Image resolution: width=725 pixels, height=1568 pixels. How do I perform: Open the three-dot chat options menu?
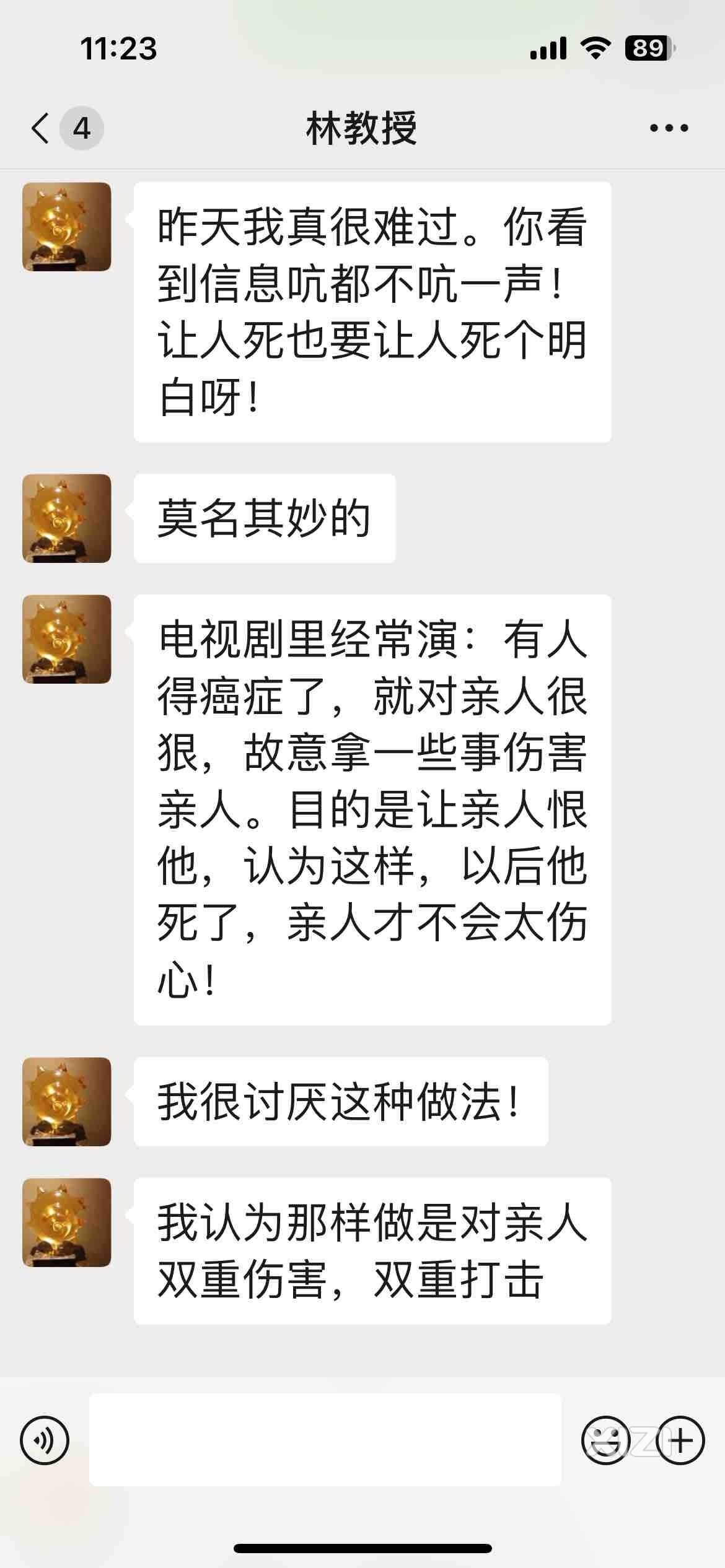[x=669, y=128]
